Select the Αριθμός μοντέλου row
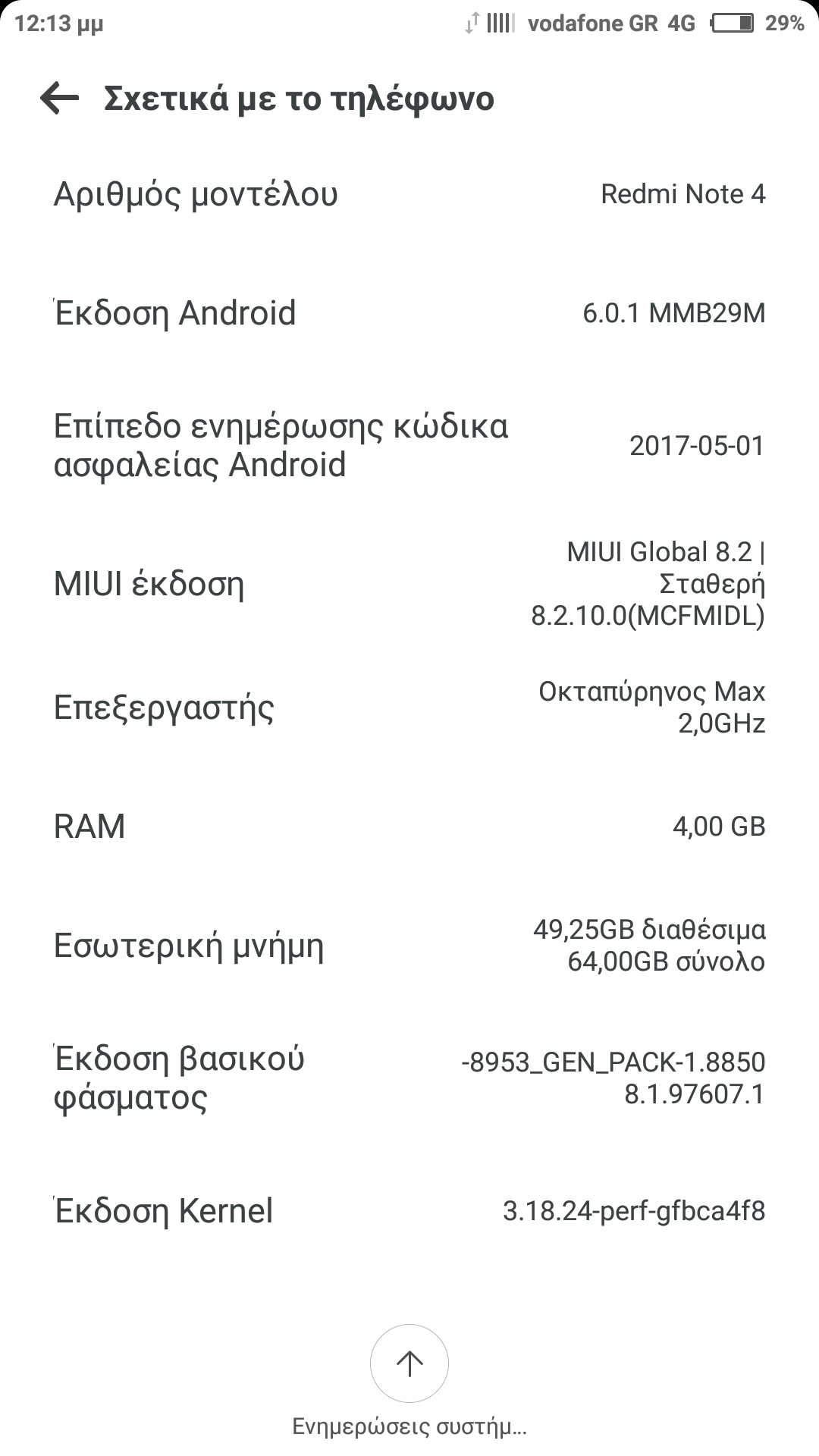 409,194
